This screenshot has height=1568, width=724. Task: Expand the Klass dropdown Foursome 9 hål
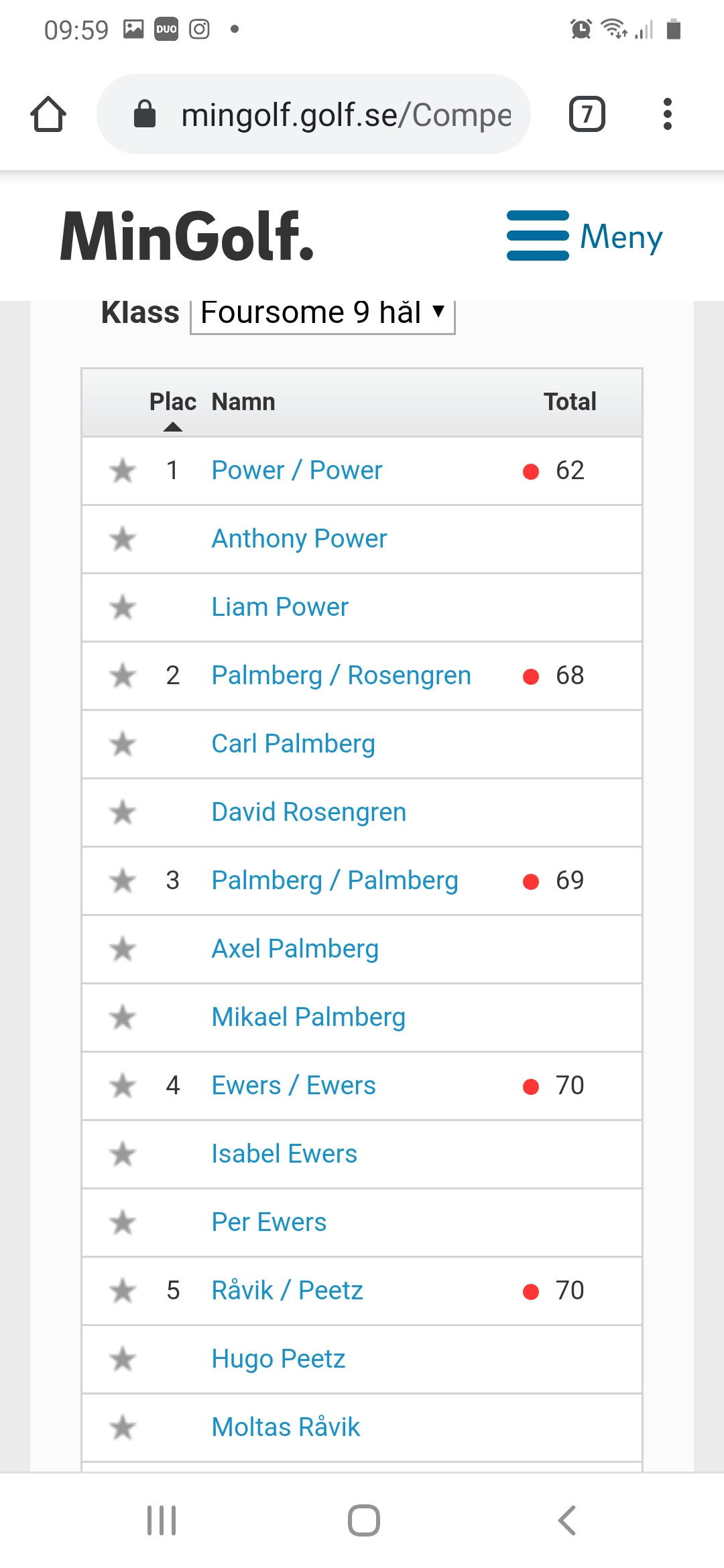tap(322, 314)
